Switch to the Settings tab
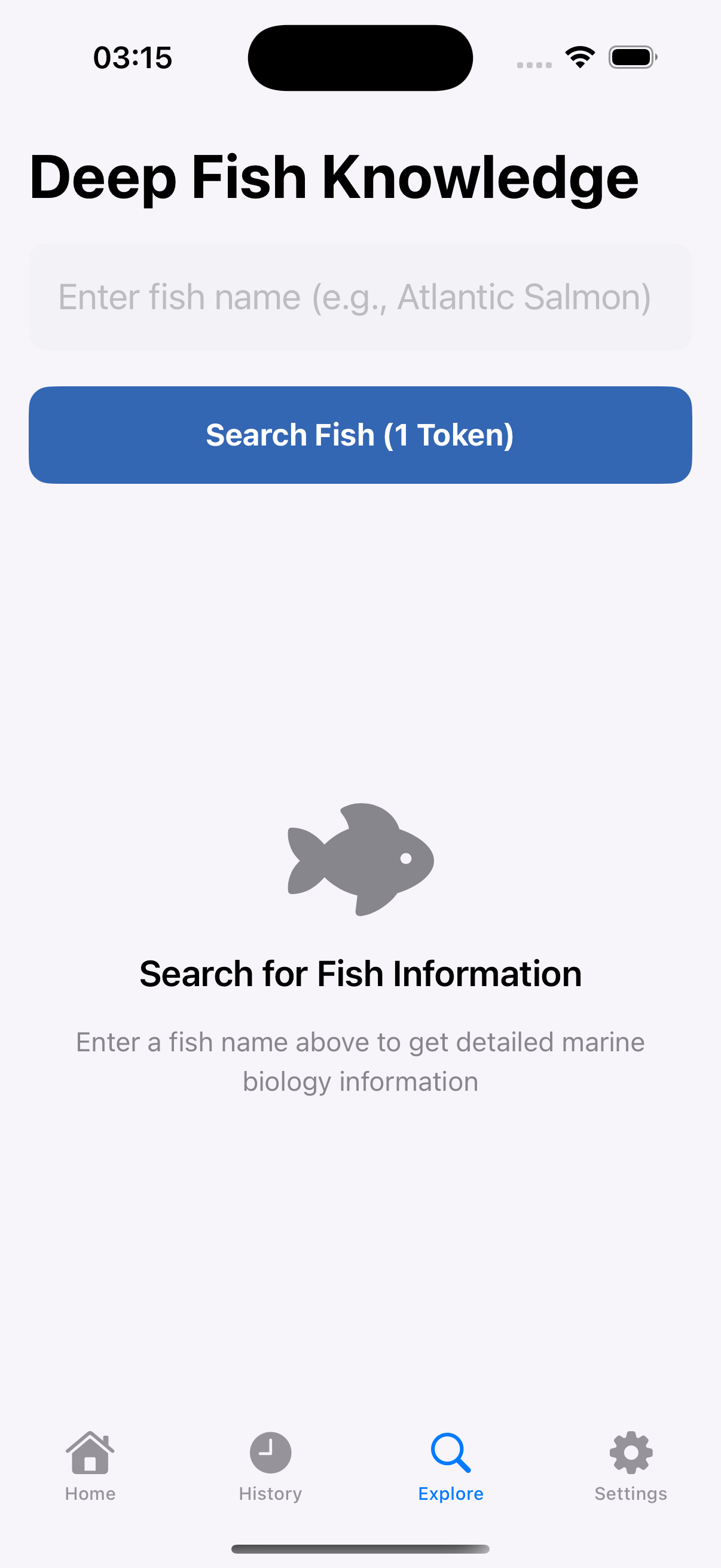 coord(630,1473)
